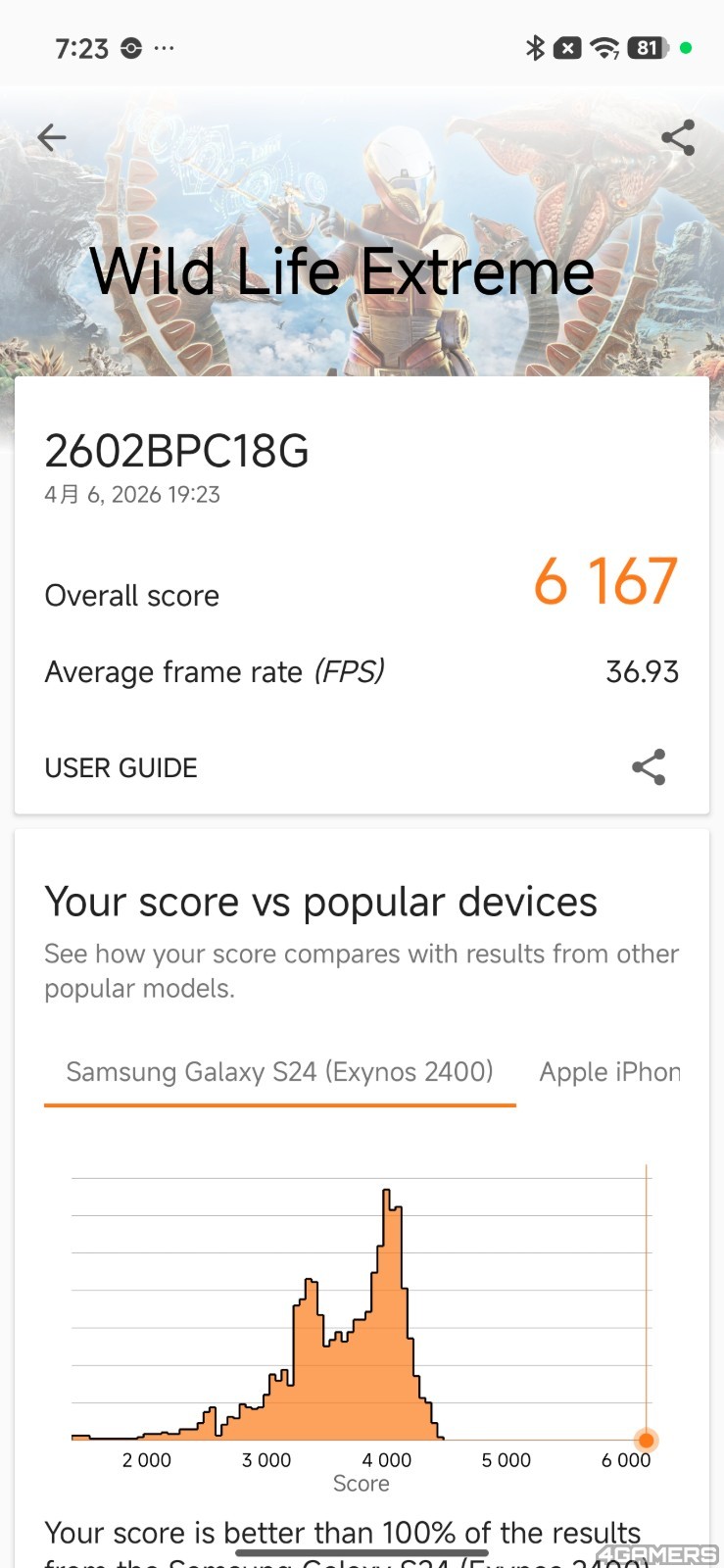
Task: Open the share icon in the top right
Action: click(x=677, y=137)
